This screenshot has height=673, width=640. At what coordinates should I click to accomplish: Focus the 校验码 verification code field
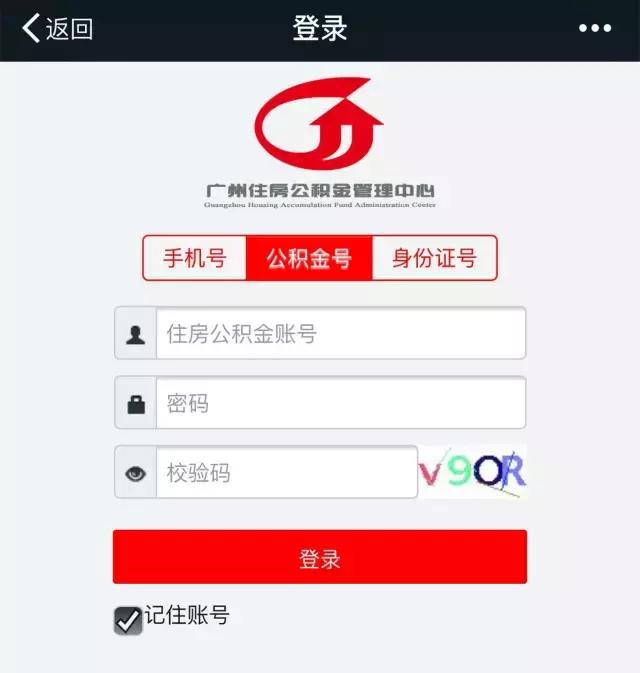(285, 473)
